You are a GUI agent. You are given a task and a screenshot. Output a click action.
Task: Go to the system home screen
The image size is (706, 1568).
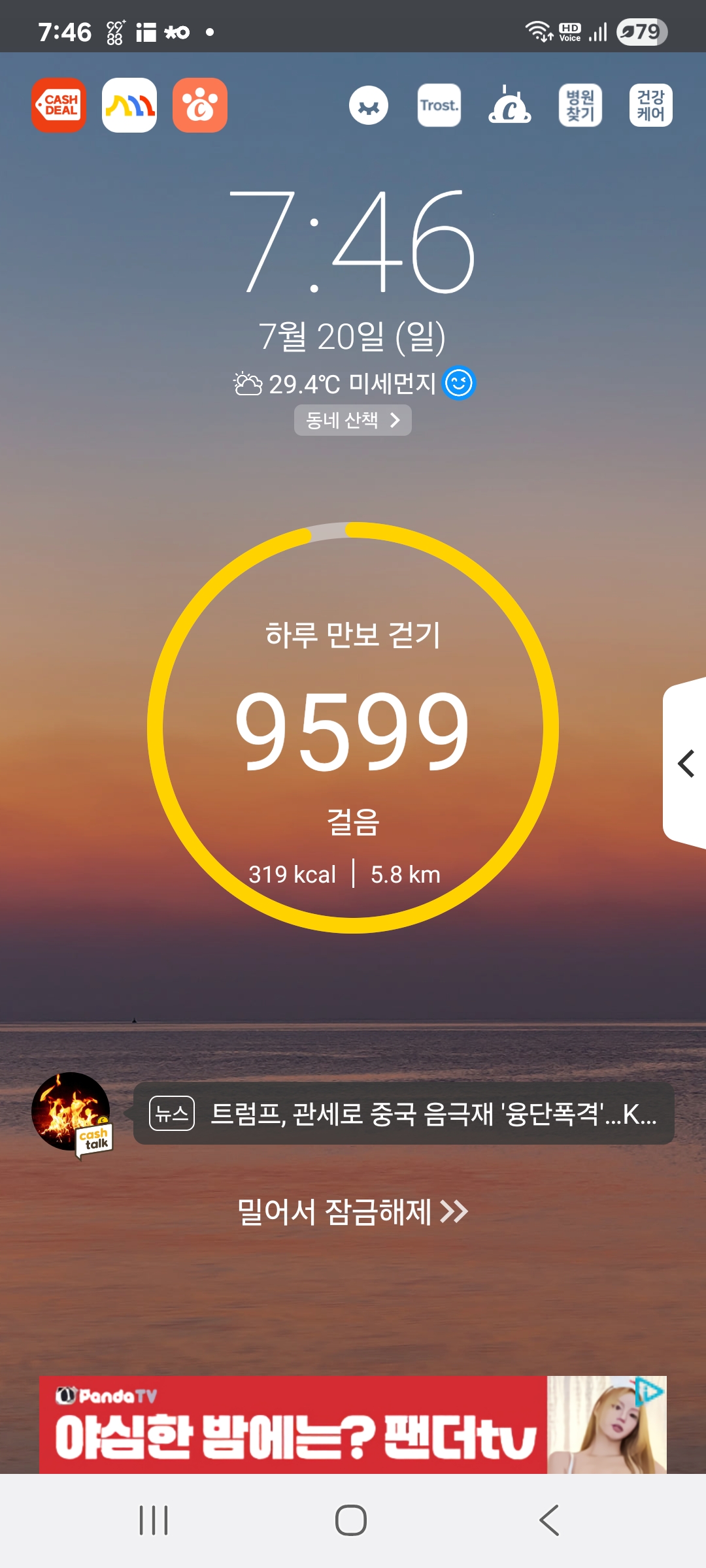click(x=351, y=1520)
